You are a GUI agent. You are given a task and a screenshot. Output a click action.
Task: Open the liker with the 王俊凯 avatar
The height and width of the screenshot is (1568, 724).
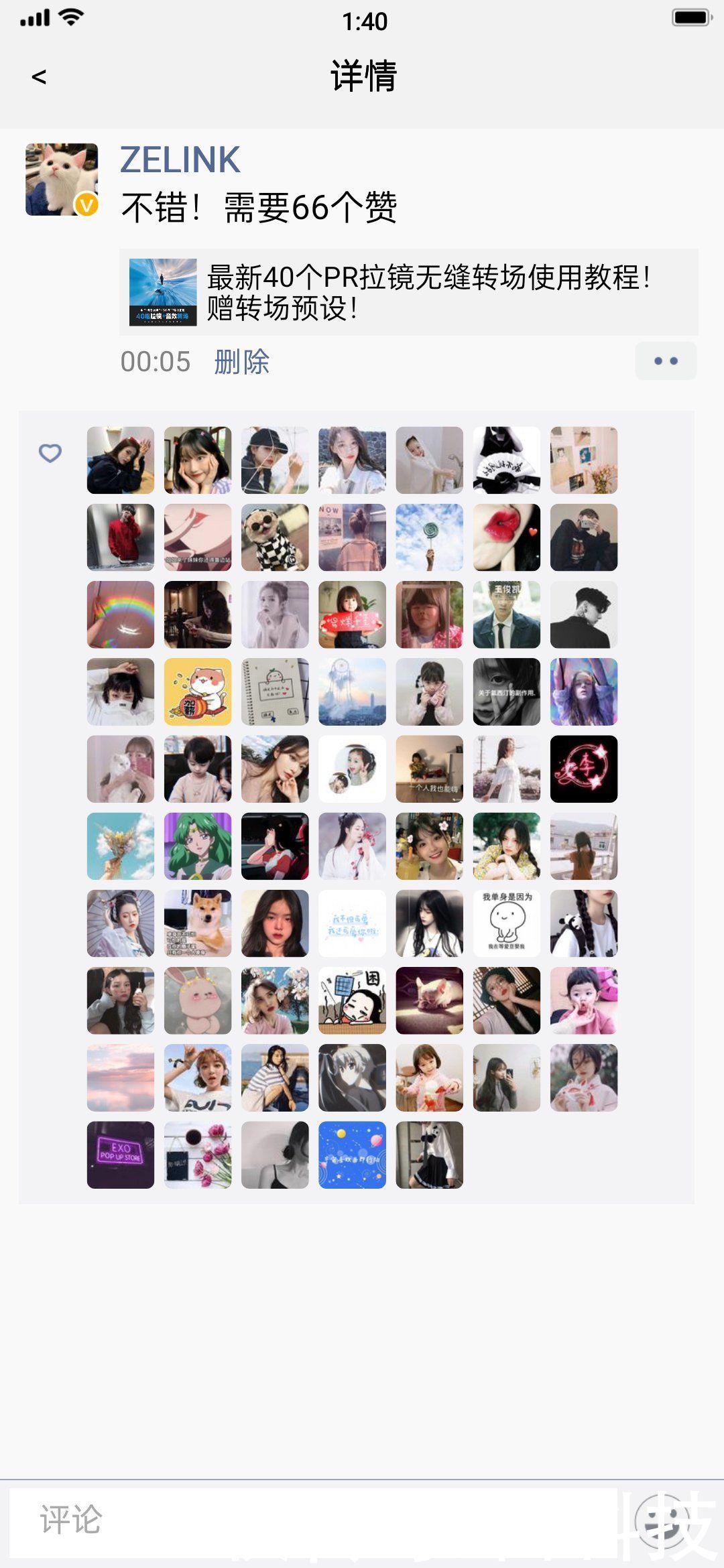point(507,614)
